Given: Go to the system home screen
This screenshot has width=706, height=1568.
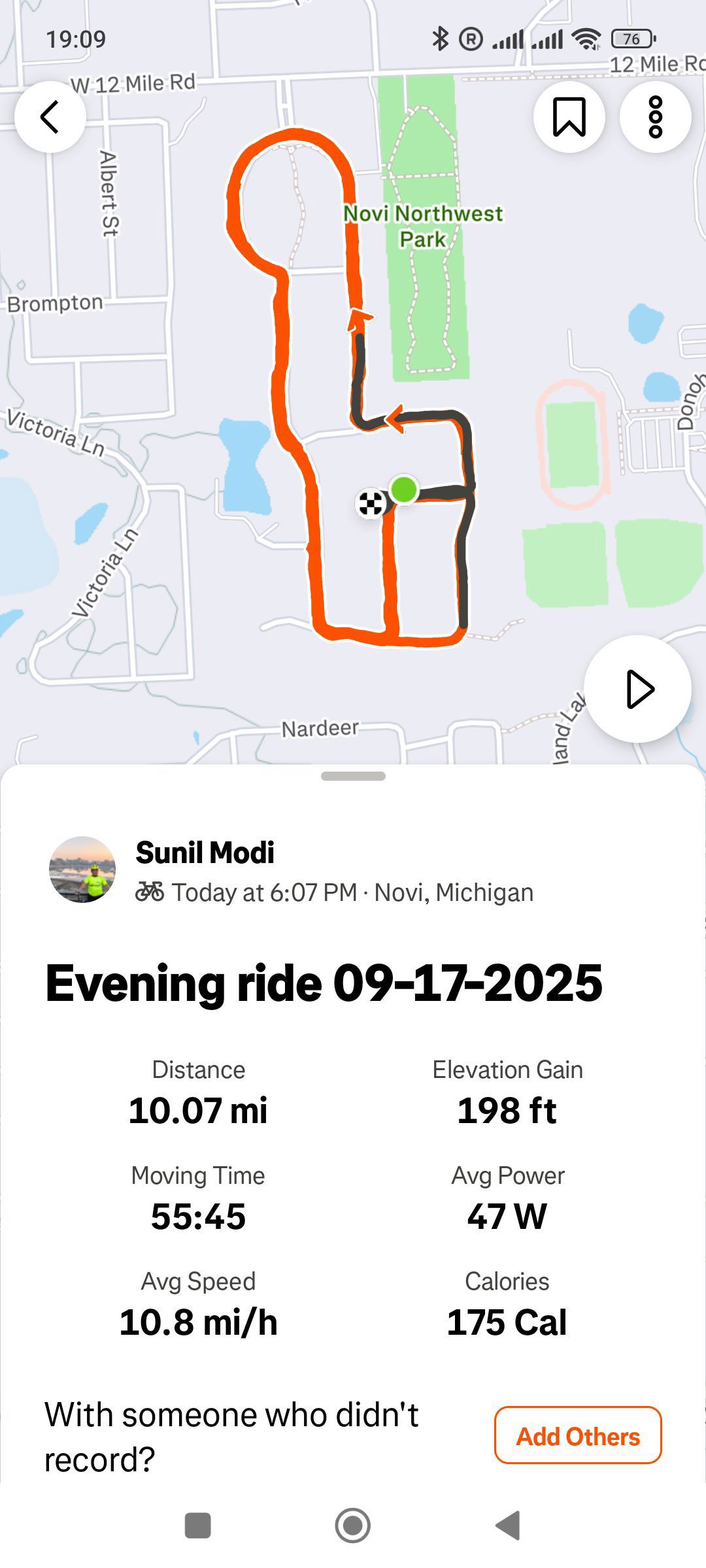Looking at the screenshot, I should (x=353, y=1526).
